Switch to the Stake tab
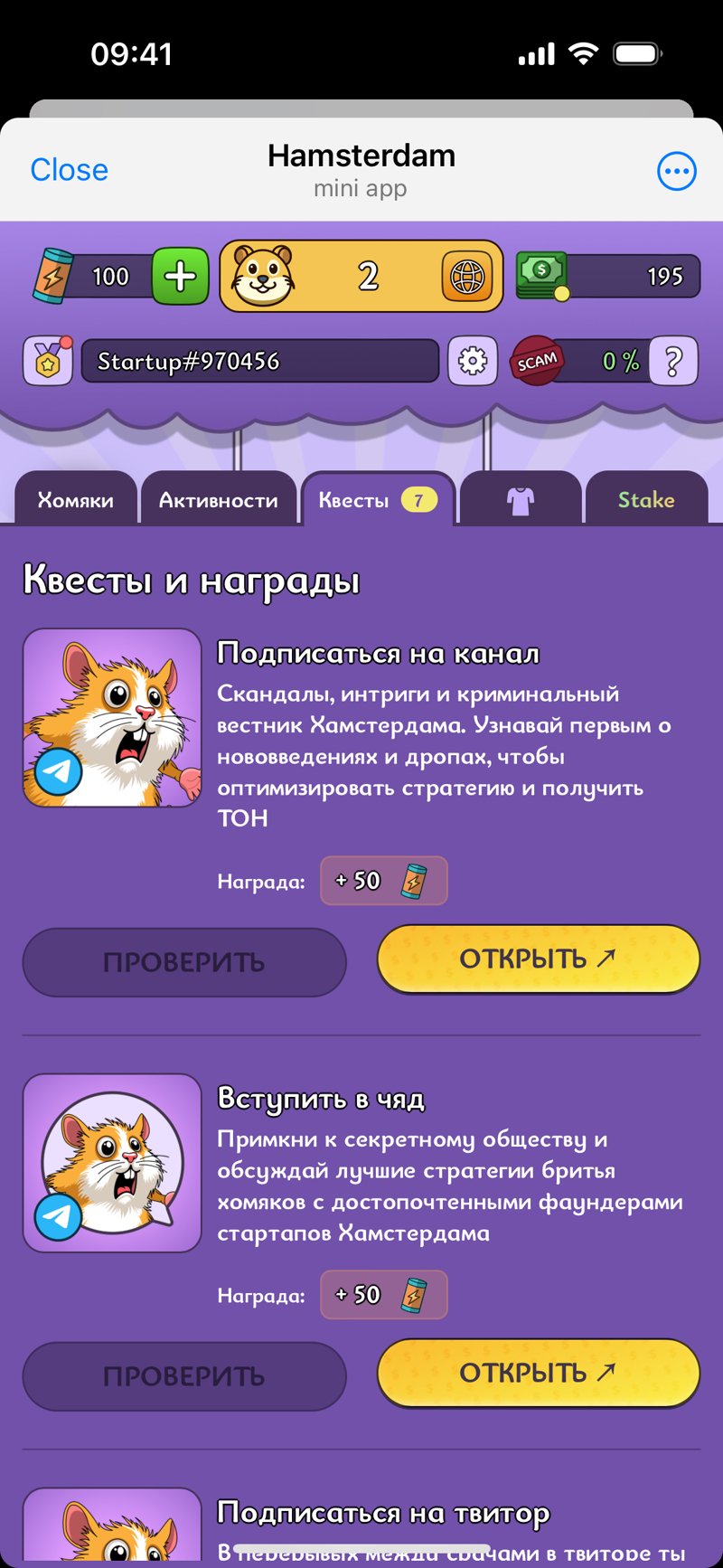This screenshot has height=1568, width=723. pos(646,498)
